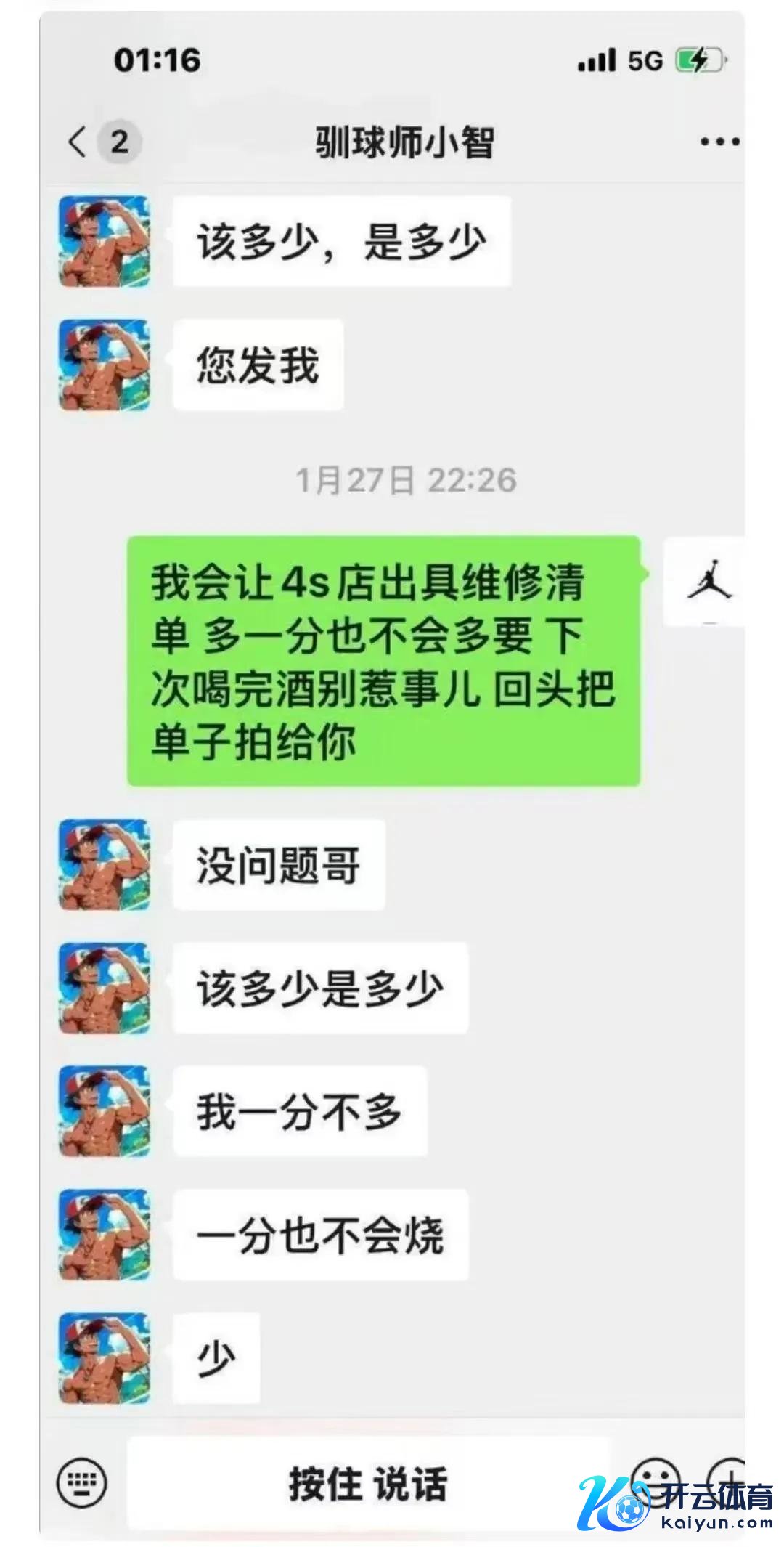The image size is (784, 1547).
Task: Open the chat details overflow menu
Action: tap(719, 142)
